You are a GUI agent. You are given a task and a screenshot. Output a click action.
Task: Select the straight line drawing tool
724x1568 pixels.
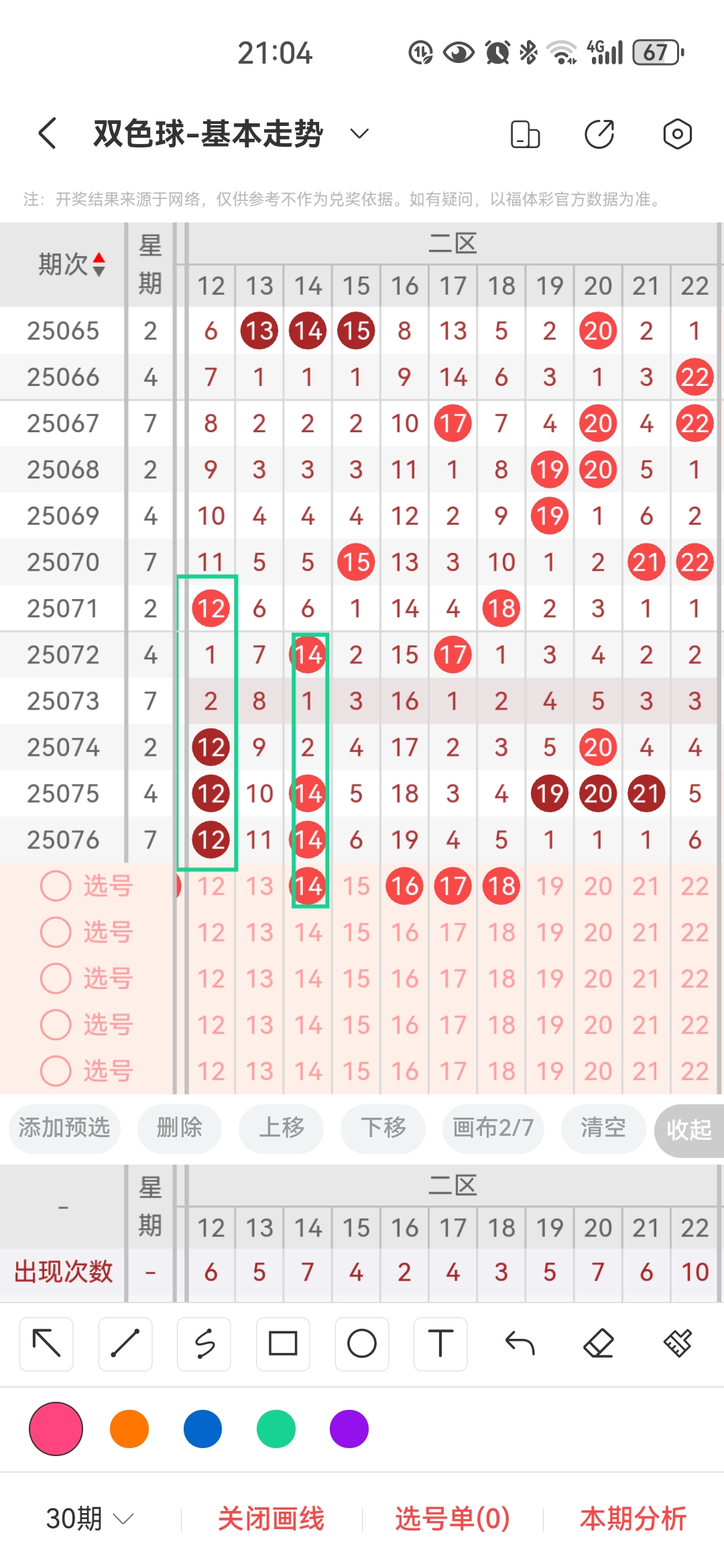125,1344
